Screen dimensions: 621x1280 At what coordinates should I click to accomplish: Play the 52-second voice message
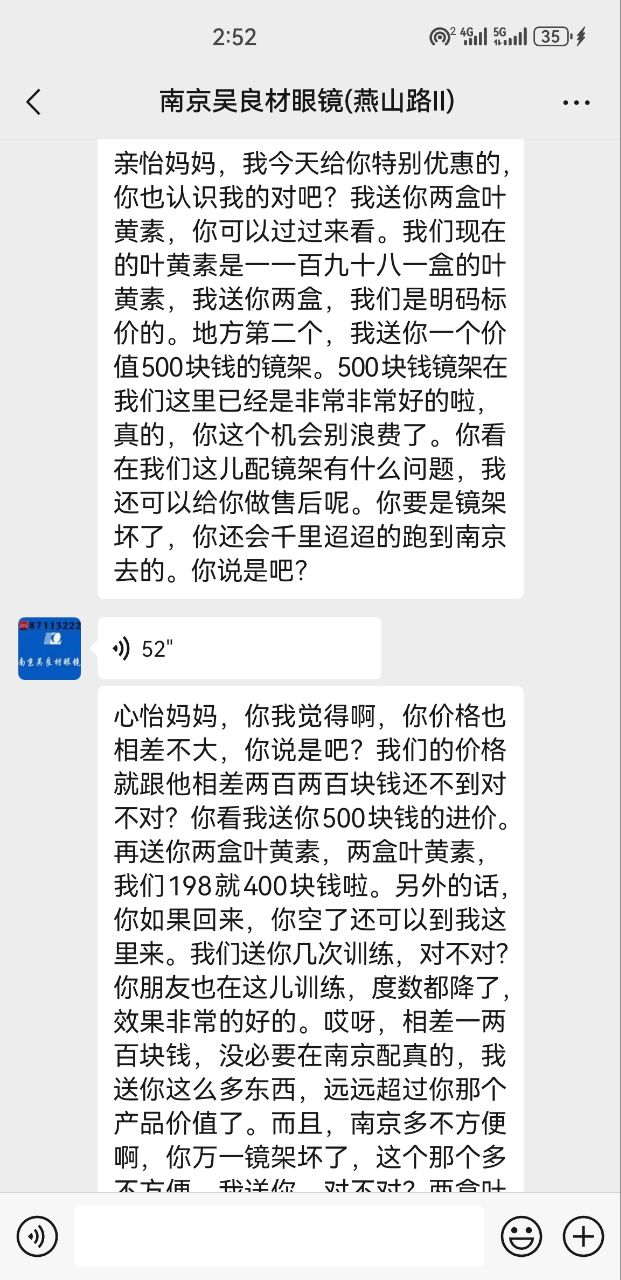tap(239, 648)
